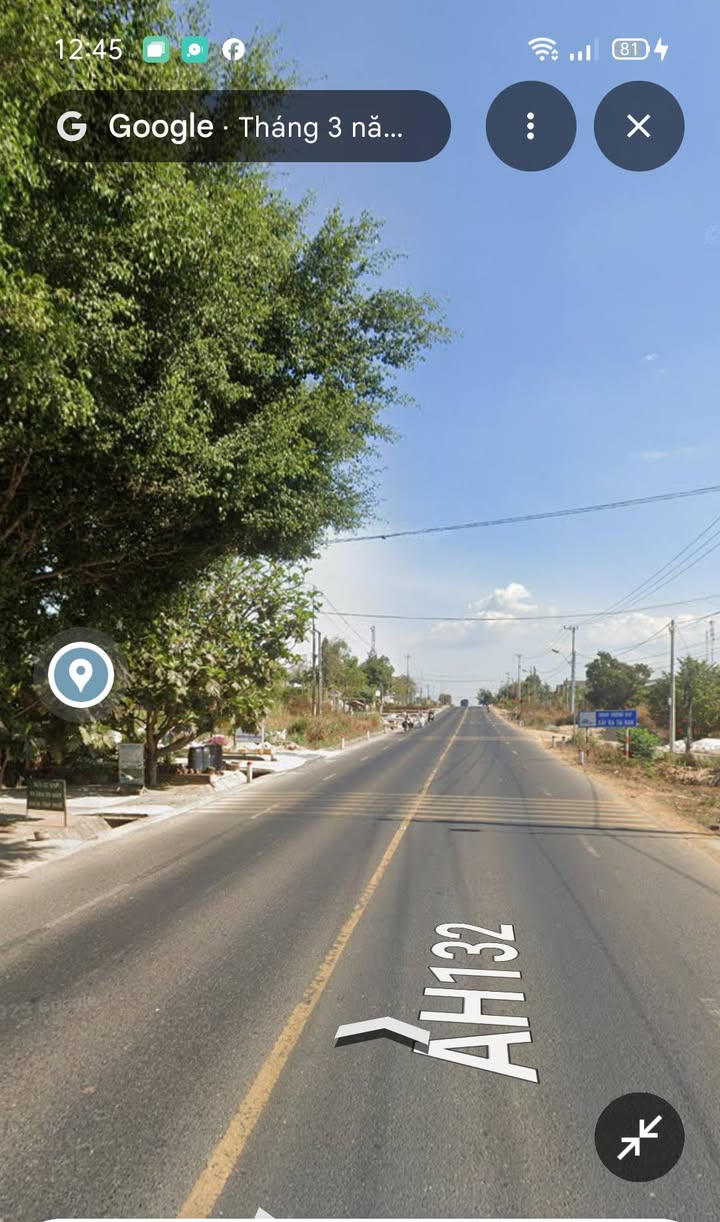
Task: Tap the collapse arrows button
Action: (639, 1137)
